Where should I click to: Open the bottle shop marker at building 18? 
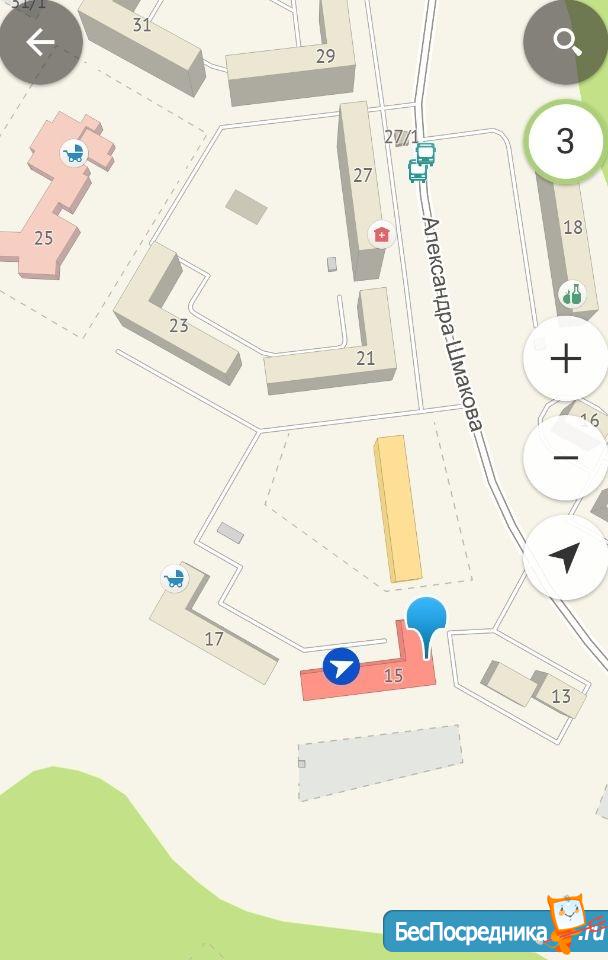click(572, 293)
